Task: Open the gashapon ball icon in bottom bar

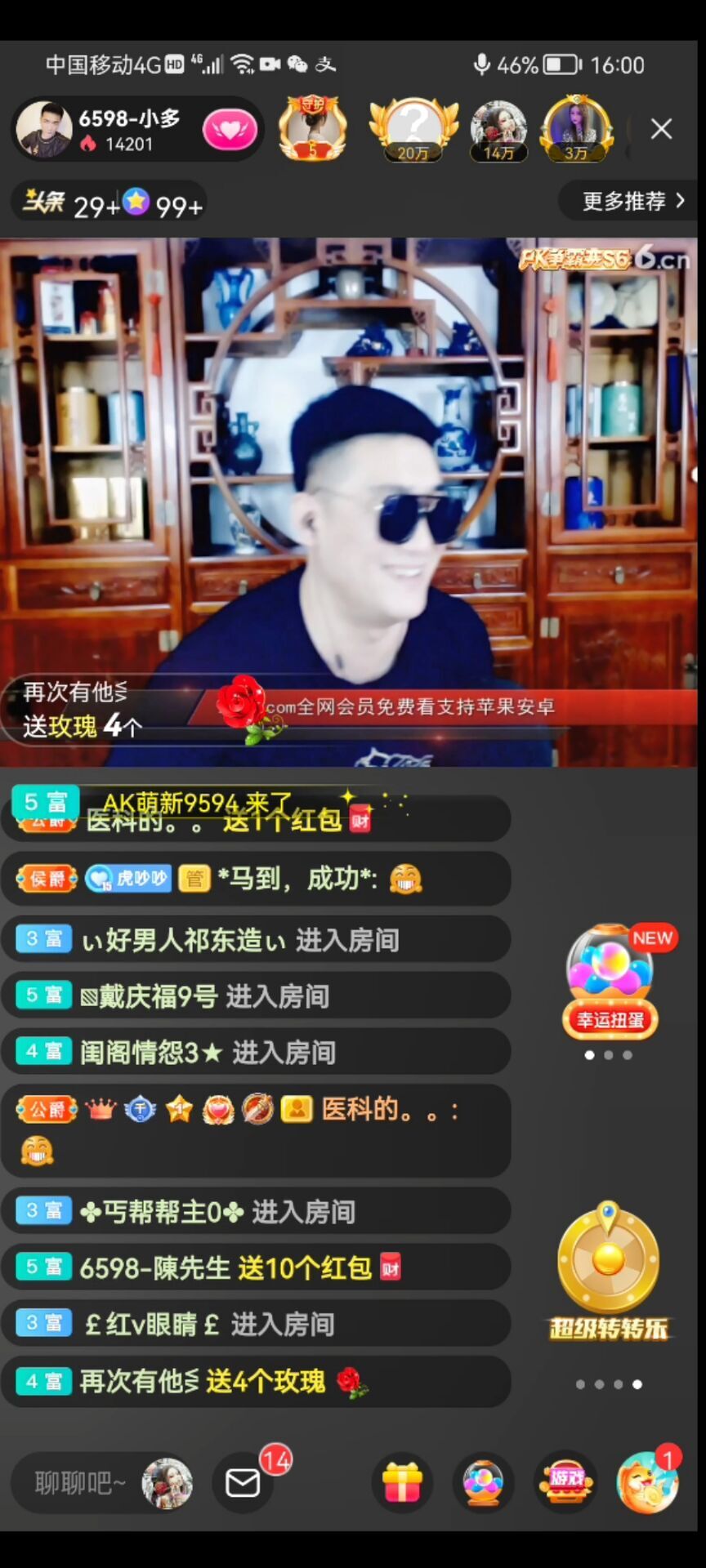Action: (484, 1482)
